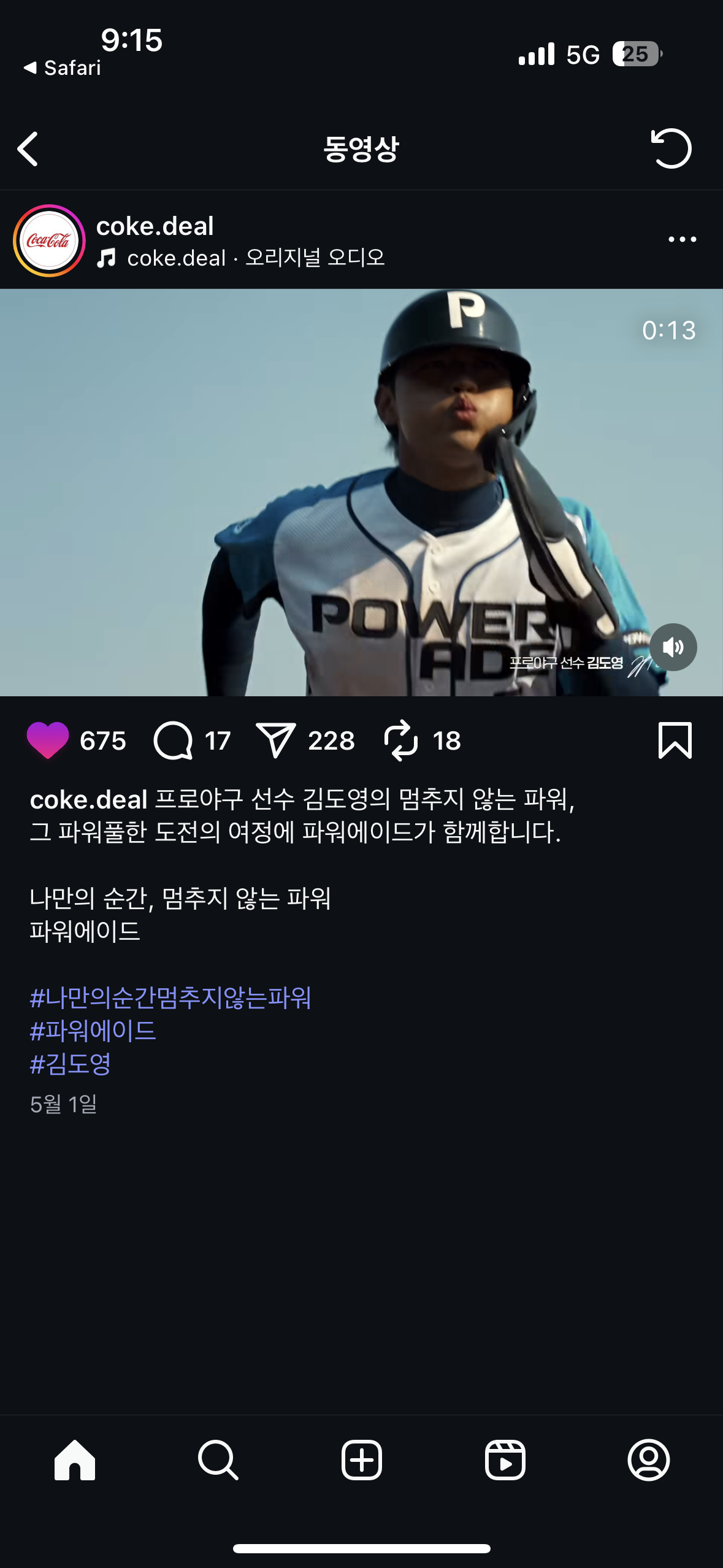Viewport: 723px width, 1568px height.
Task: Repost this video
Action: point(401,740)
